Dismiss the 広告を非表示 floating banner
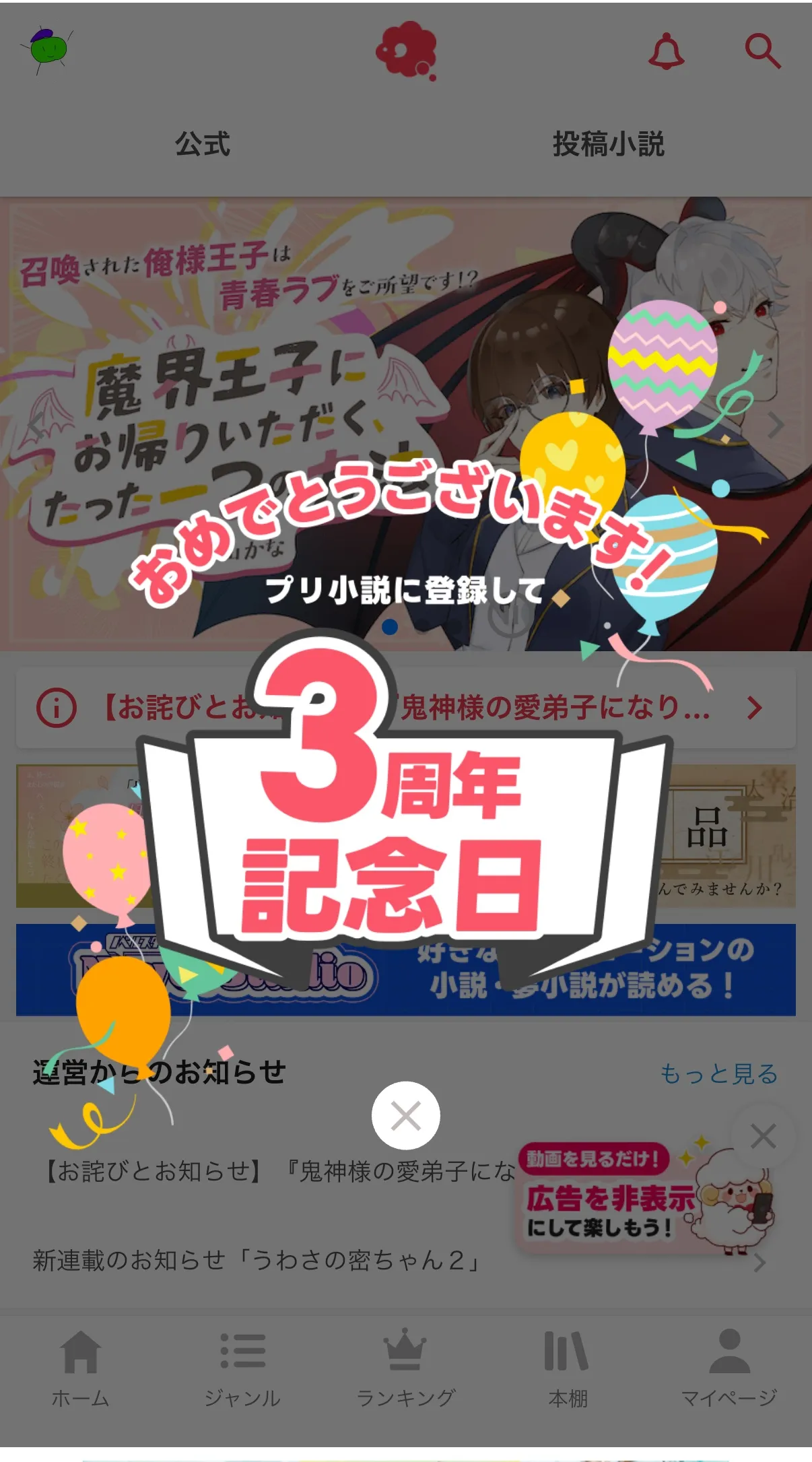 (763, 1136)
